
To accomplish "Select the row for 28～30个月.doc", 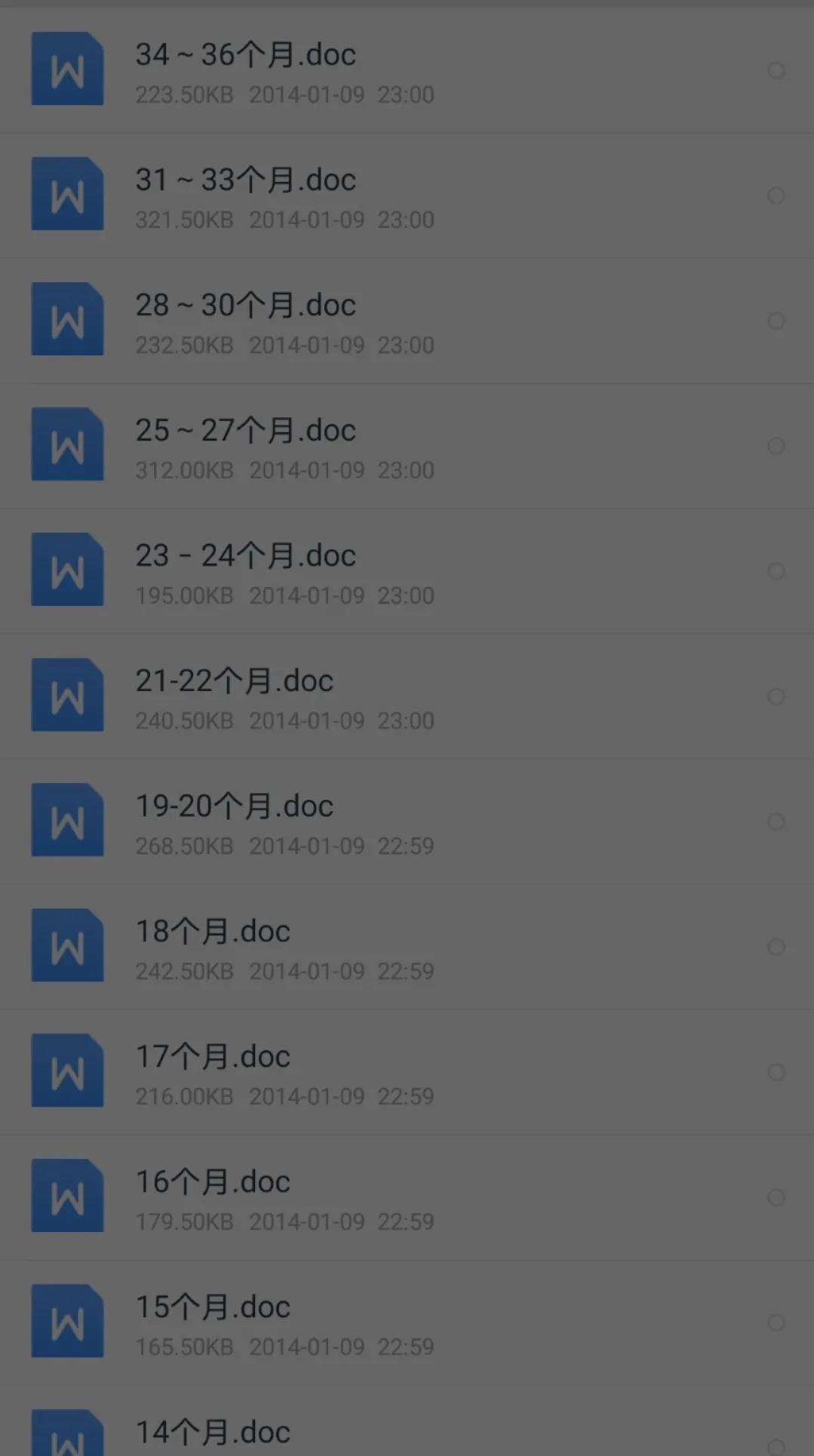I will tap(245, 305).
